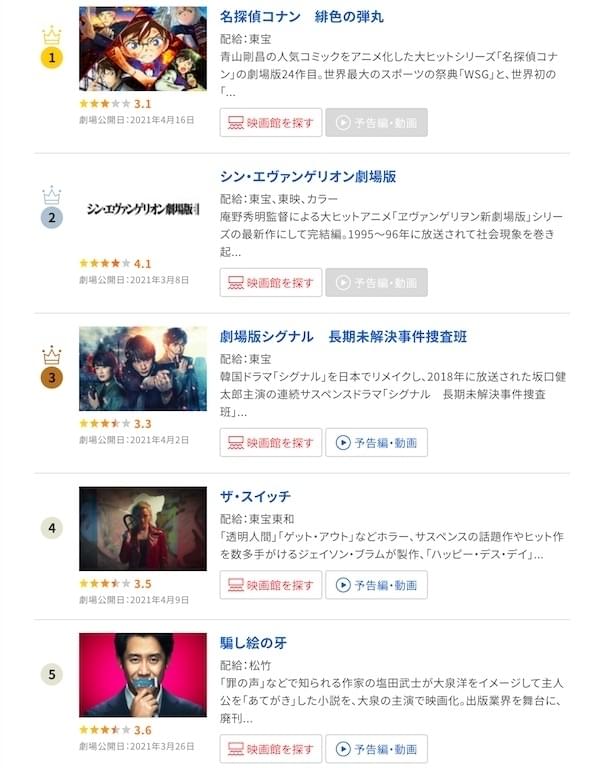The height and width of the screenshot is (768, 603).
Task: Watch the 予告編・動画 for ザ・スイッチ
Action: click(x=376, y=585)
